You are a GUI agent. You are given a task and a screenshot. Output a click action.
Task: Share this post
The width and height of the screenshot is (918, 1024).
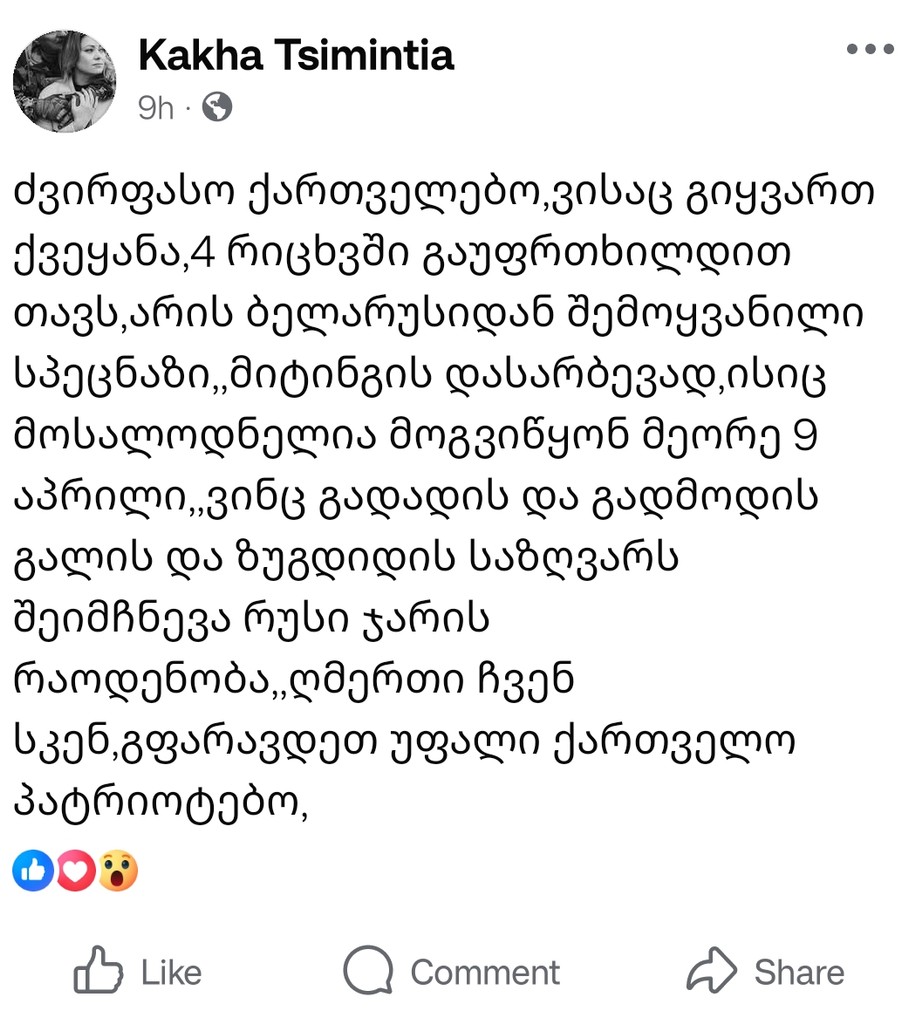pyautogui.click(x=765, y=972)
